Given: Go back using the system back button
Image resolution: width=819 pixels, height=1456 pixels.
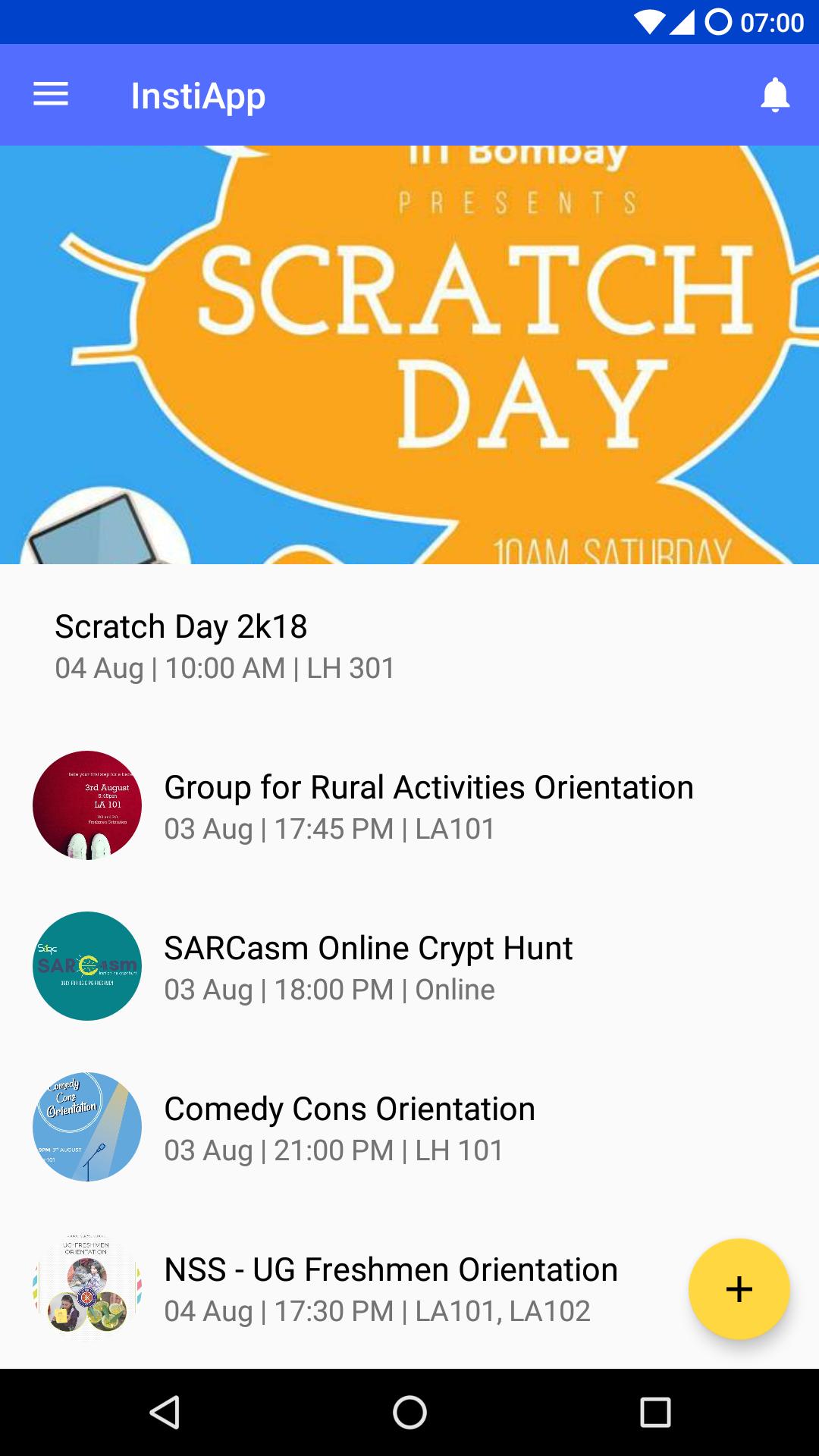Looking at the screenshot, I should click(x=165, y=1412).
